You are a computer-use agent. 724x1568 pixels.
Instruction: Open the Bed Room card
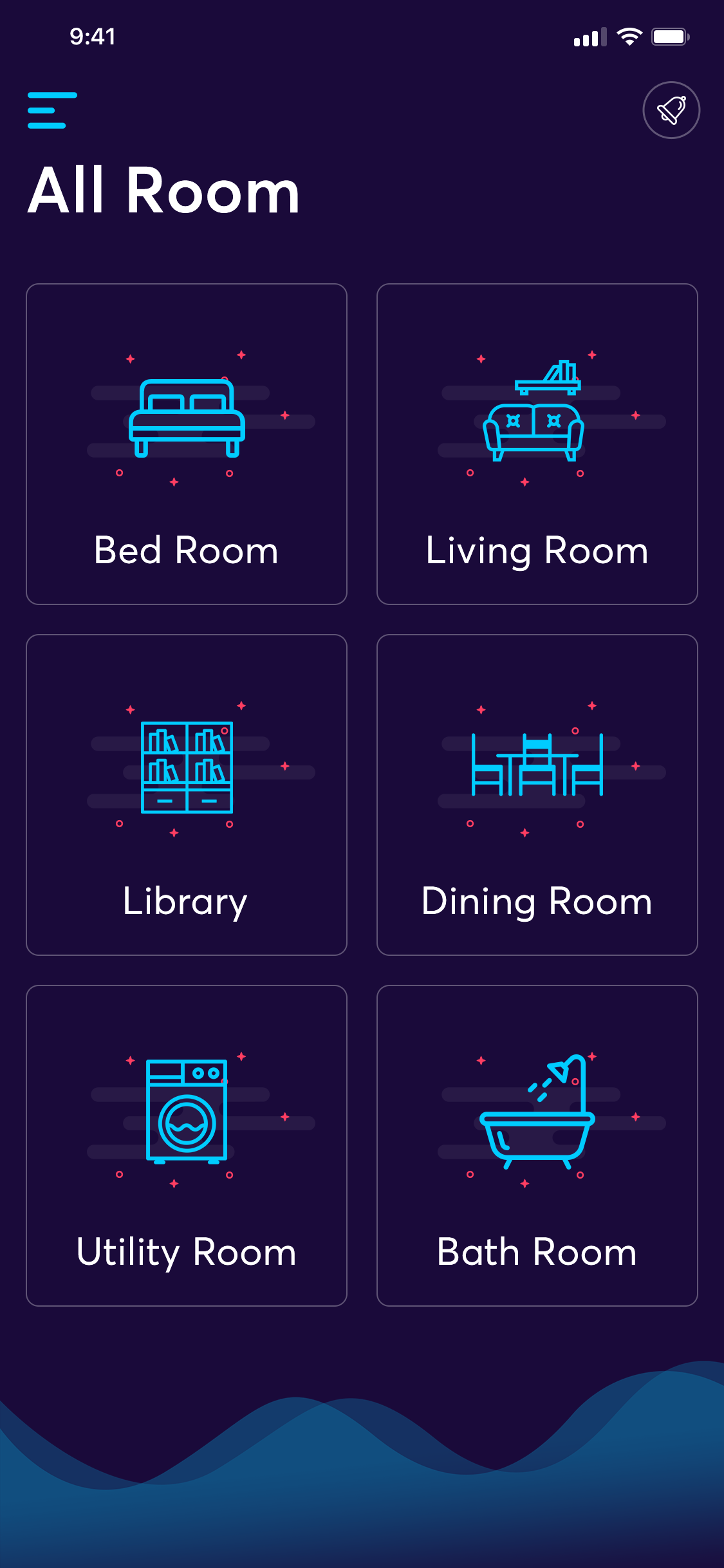point(187,444)
